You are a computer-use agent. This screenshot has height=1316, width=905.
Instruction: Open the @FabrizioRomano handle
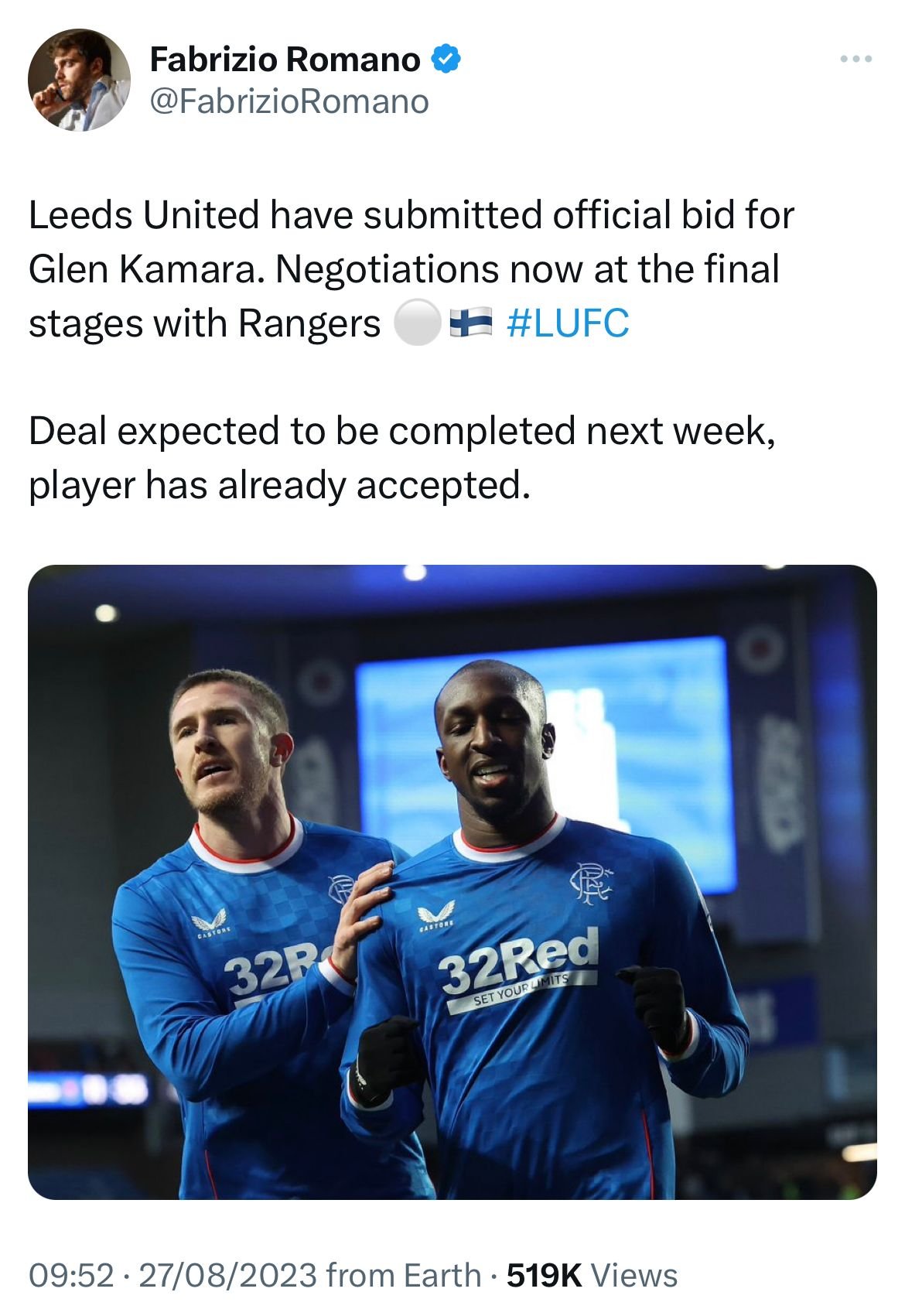289,101
